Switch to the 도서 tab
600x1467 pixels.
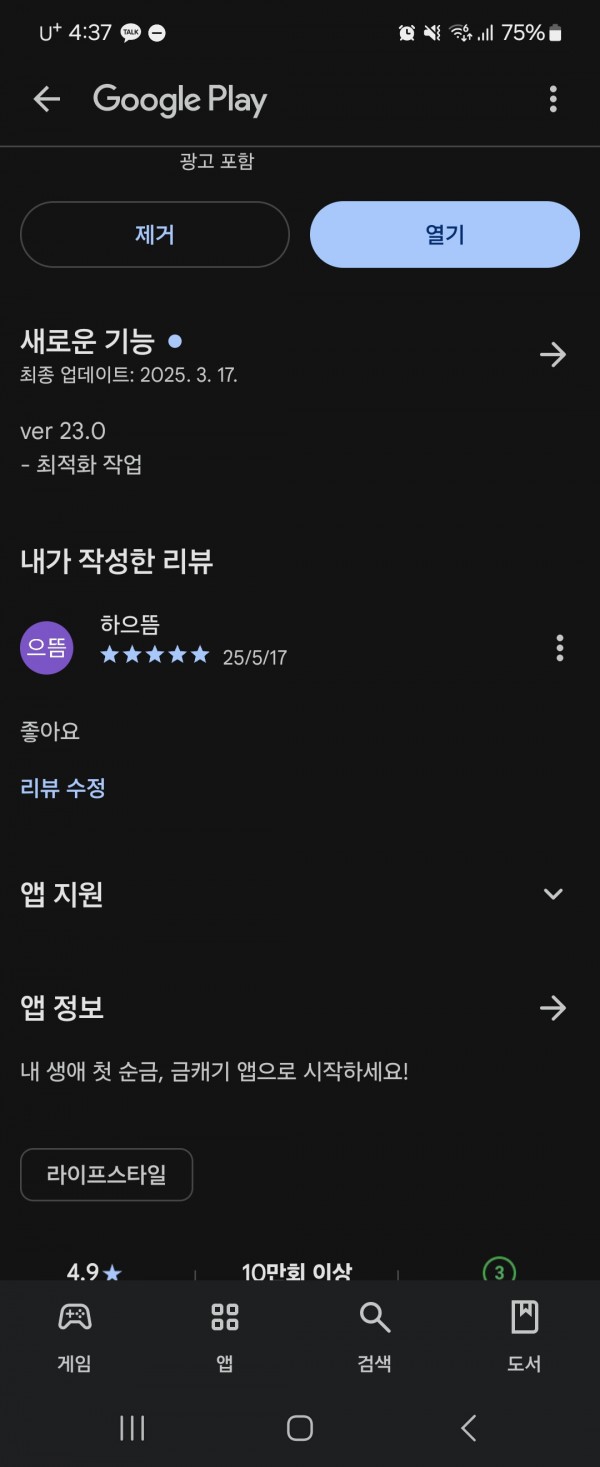pyautogui.click(x=524, y=1335)
